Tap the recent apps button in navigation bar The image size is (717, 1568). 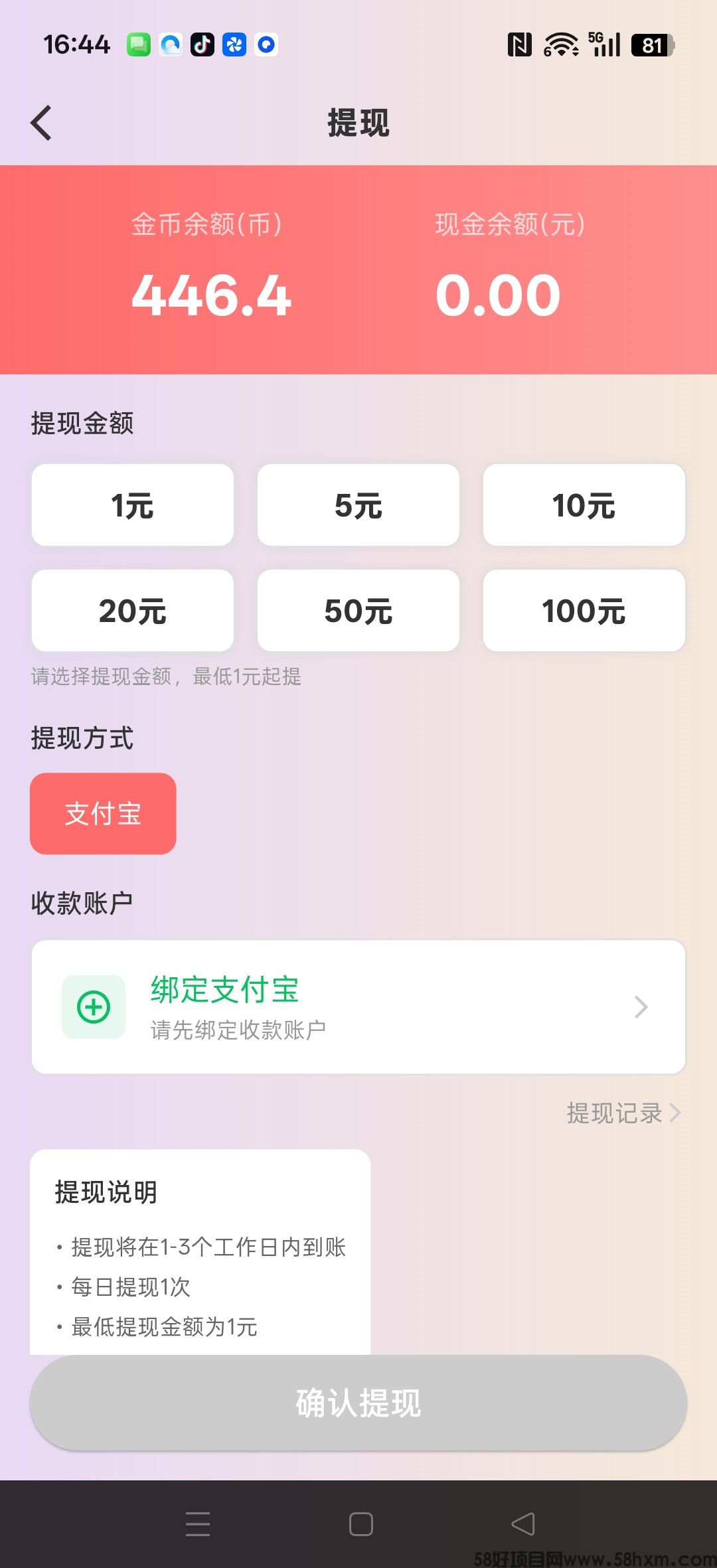198,1525
